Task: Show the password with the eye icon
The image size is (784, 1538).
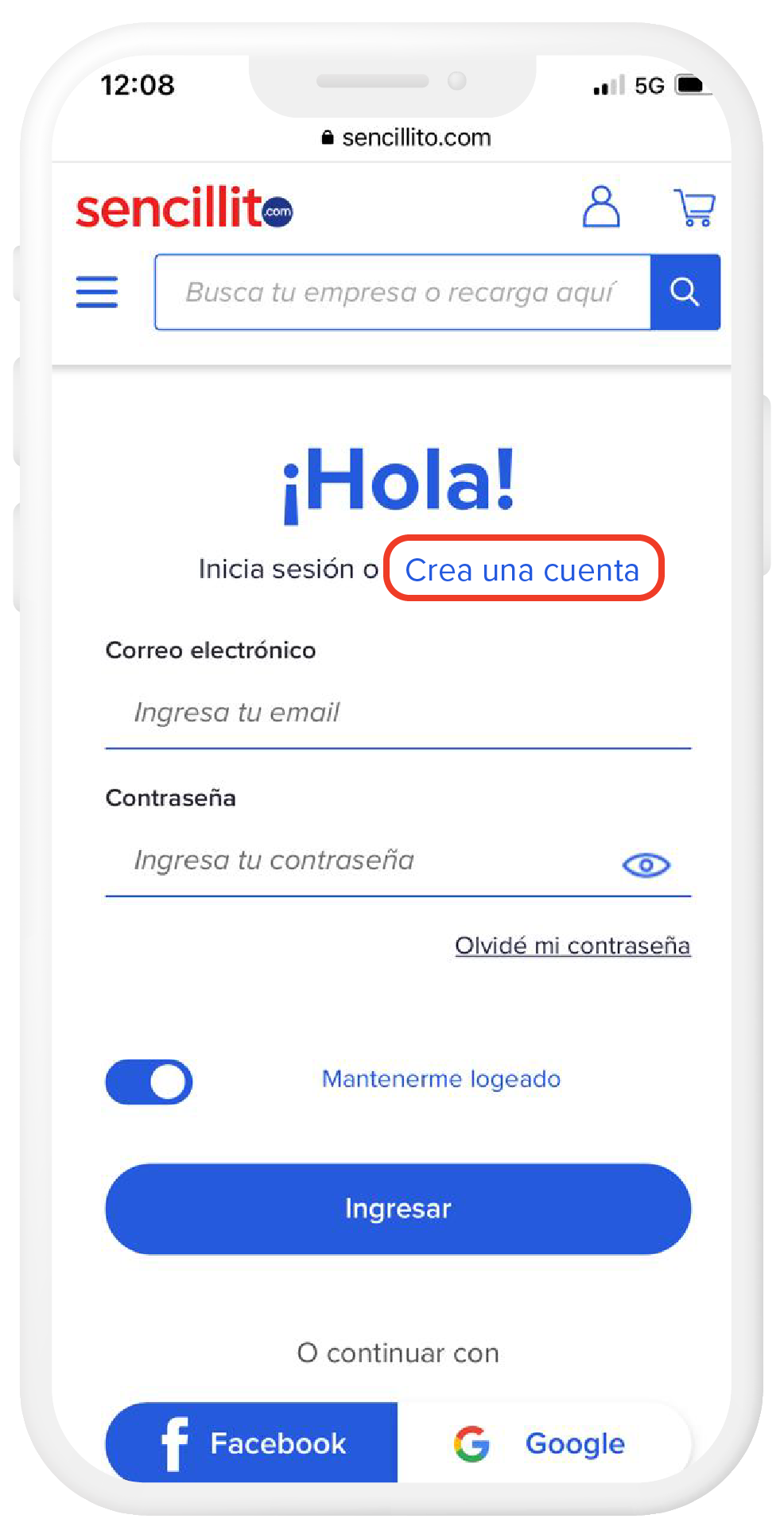Action: [646, 864]
